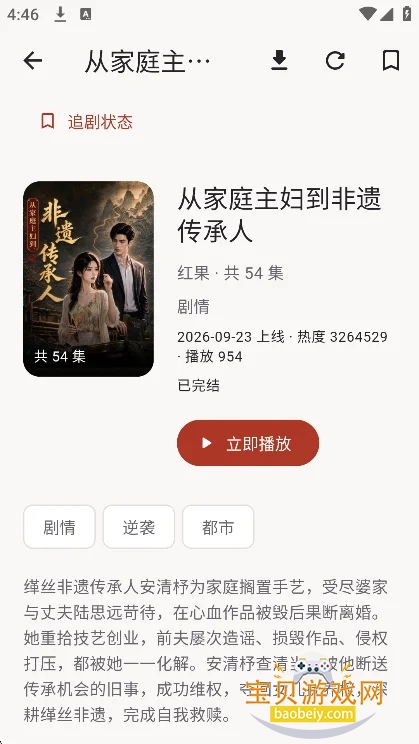The height and width of the screenshot is (744, 419).
Task: Select the 逆袭 tag chip
Action: coord(139,527)
